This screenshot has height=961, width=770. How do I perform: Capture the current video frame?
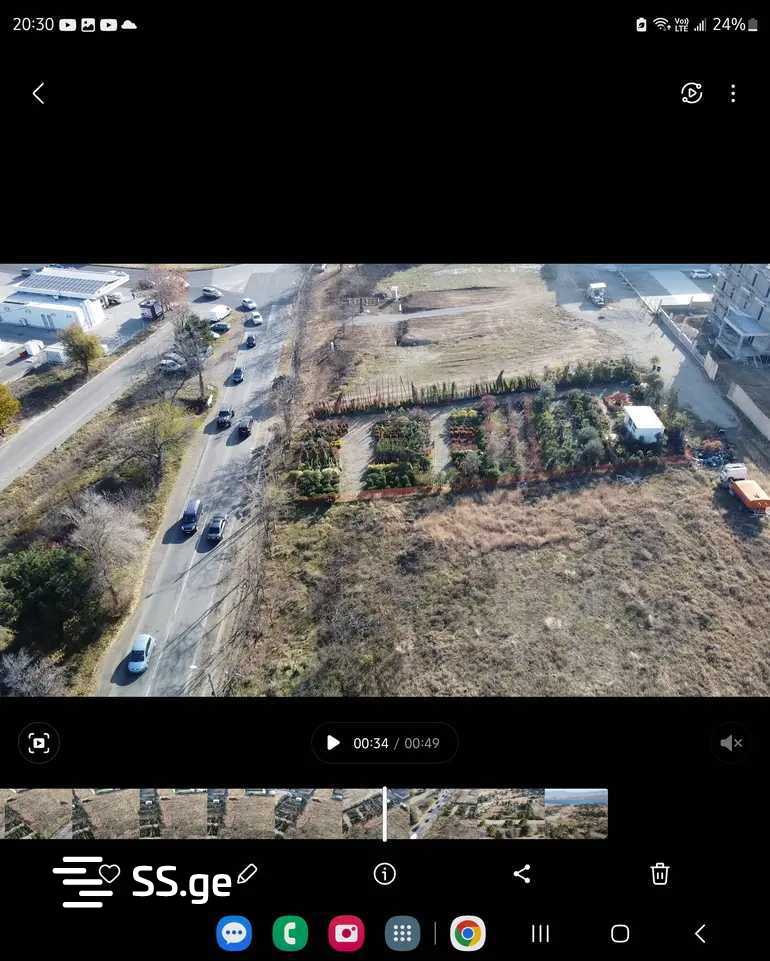[x=38, y=743]
